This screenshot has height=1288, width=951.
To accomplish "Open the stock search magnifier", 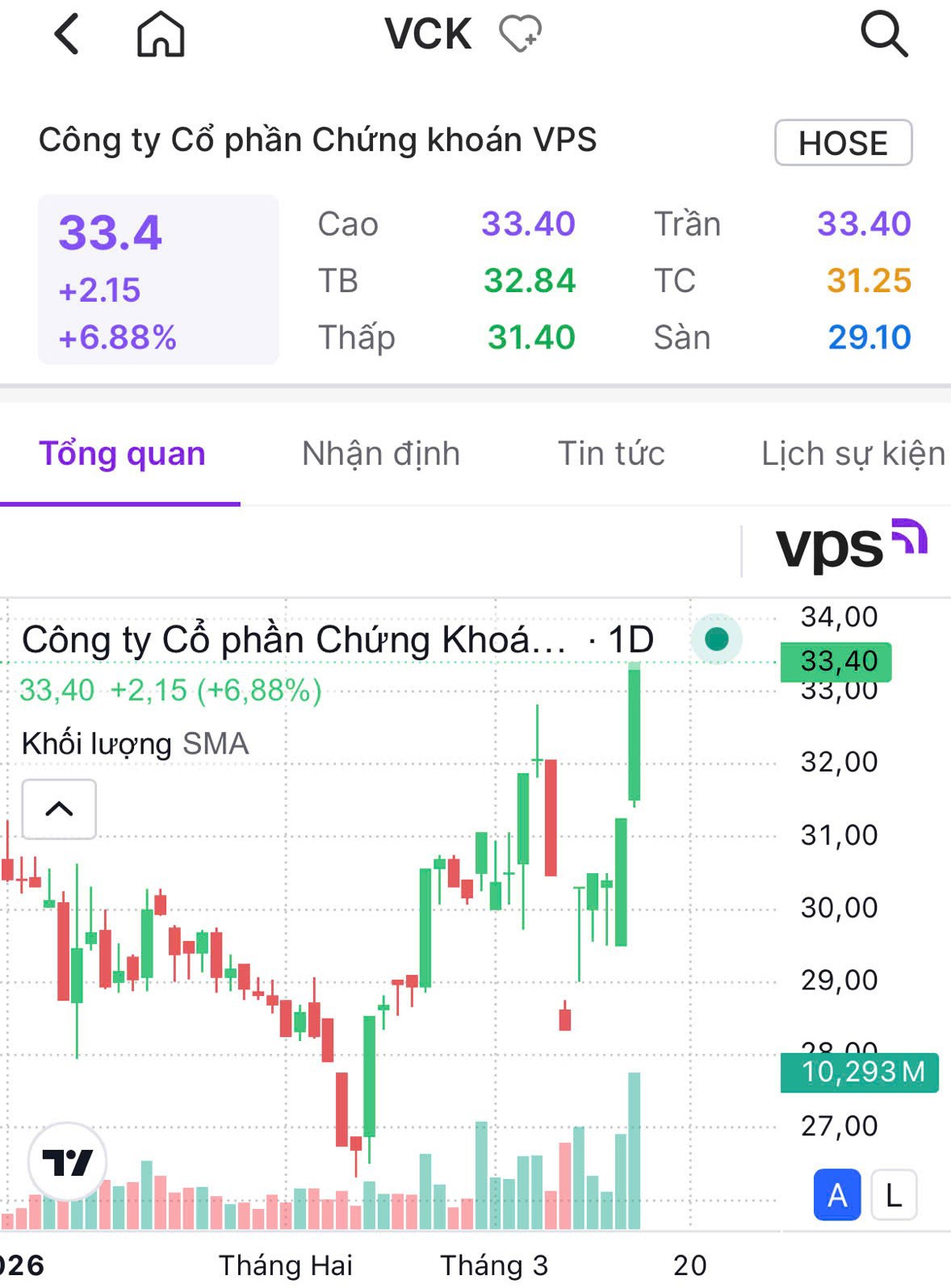I will (x=884, y=35).
